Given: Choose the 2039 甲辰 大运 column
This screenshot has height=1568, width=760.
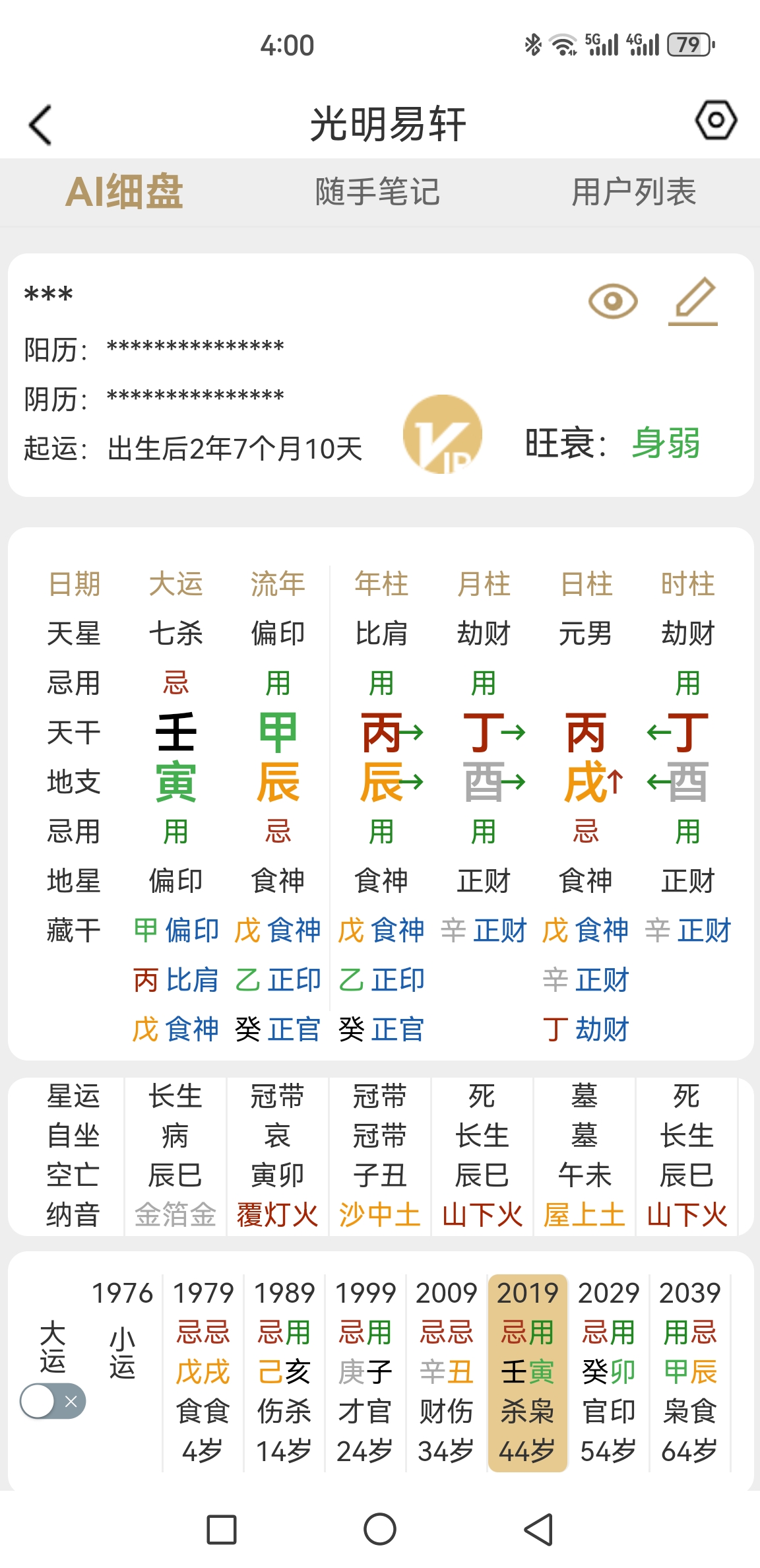Looking at the screenshot, I should coord(690,1373).
